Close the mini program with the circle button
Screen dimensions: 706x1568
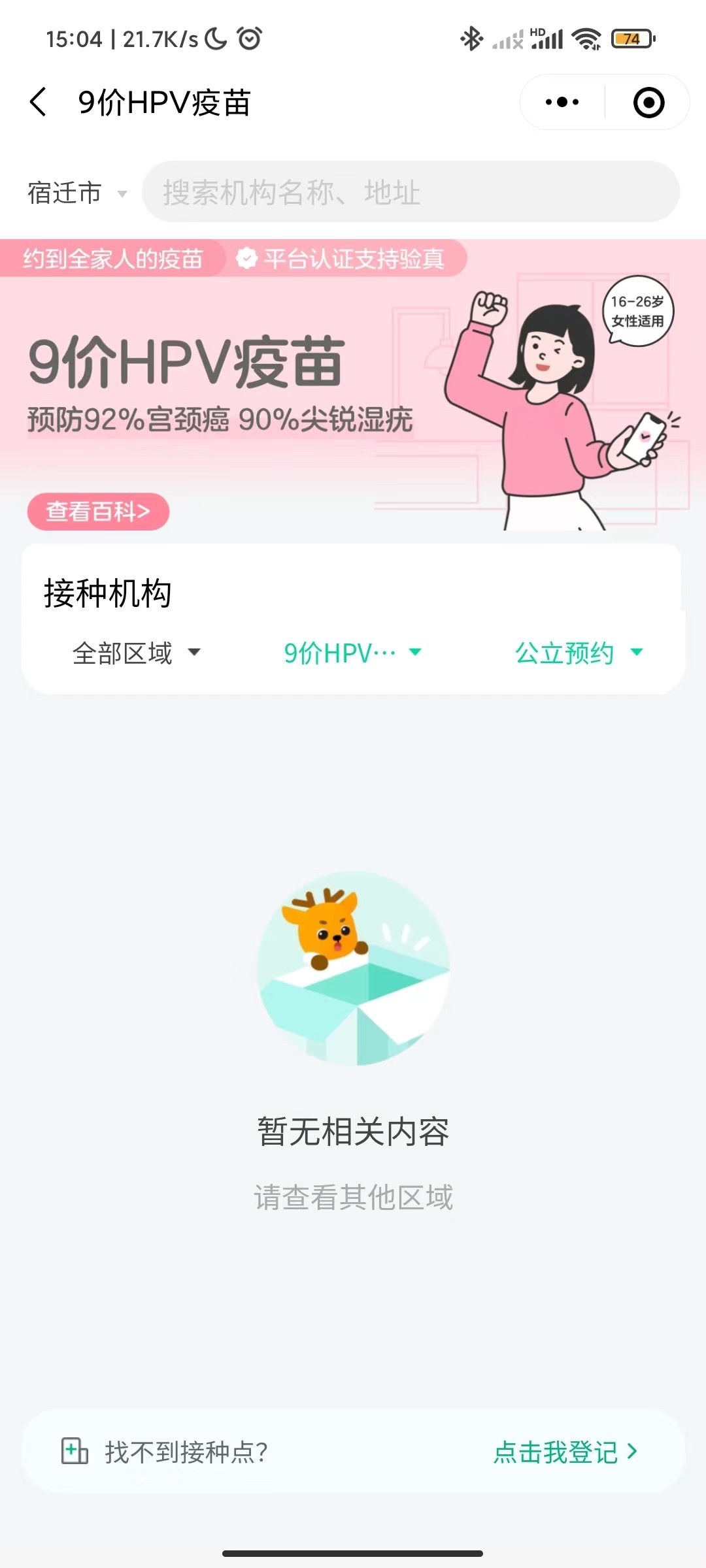648,103
